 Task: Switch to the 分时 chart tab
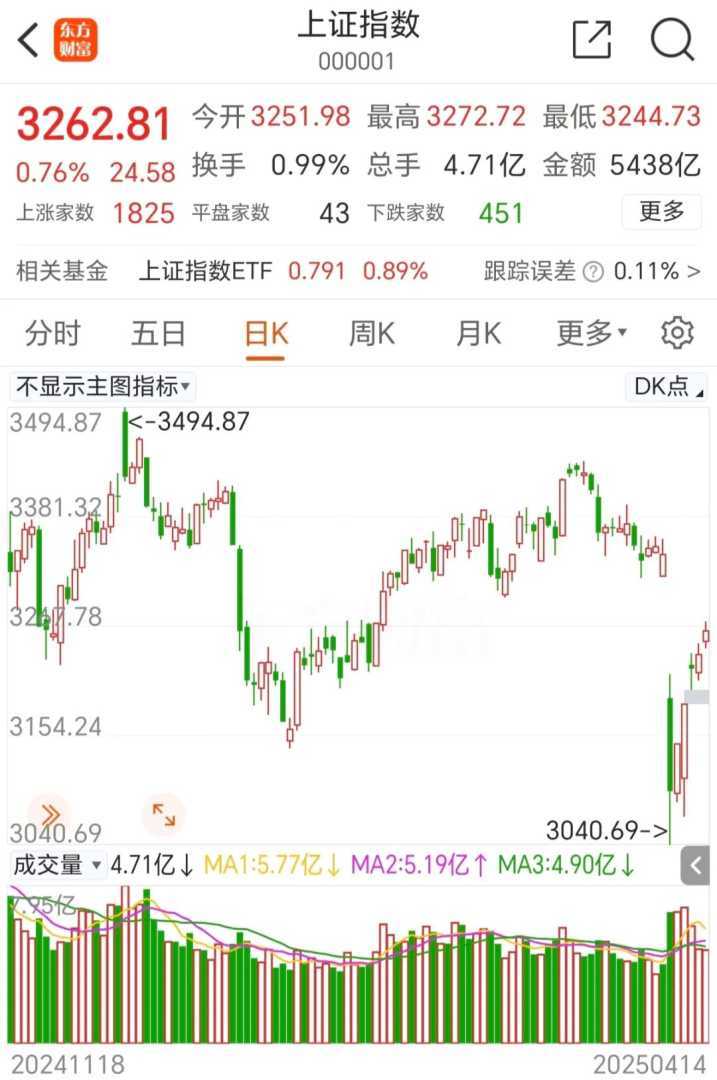point(52,333)
